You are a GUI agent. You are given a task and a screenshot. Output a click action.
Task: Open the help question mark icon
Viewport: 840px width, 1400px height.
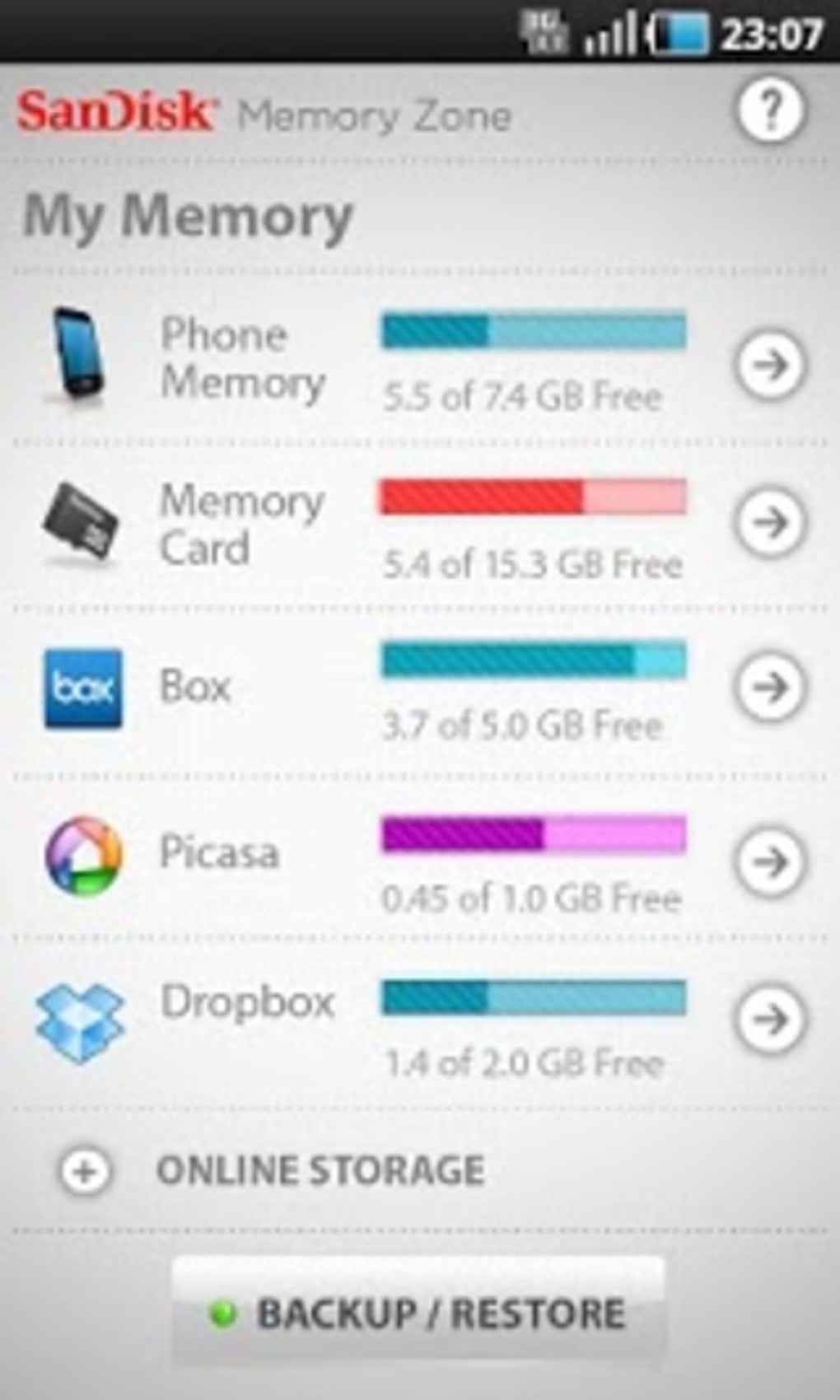(x=770, y=111)
